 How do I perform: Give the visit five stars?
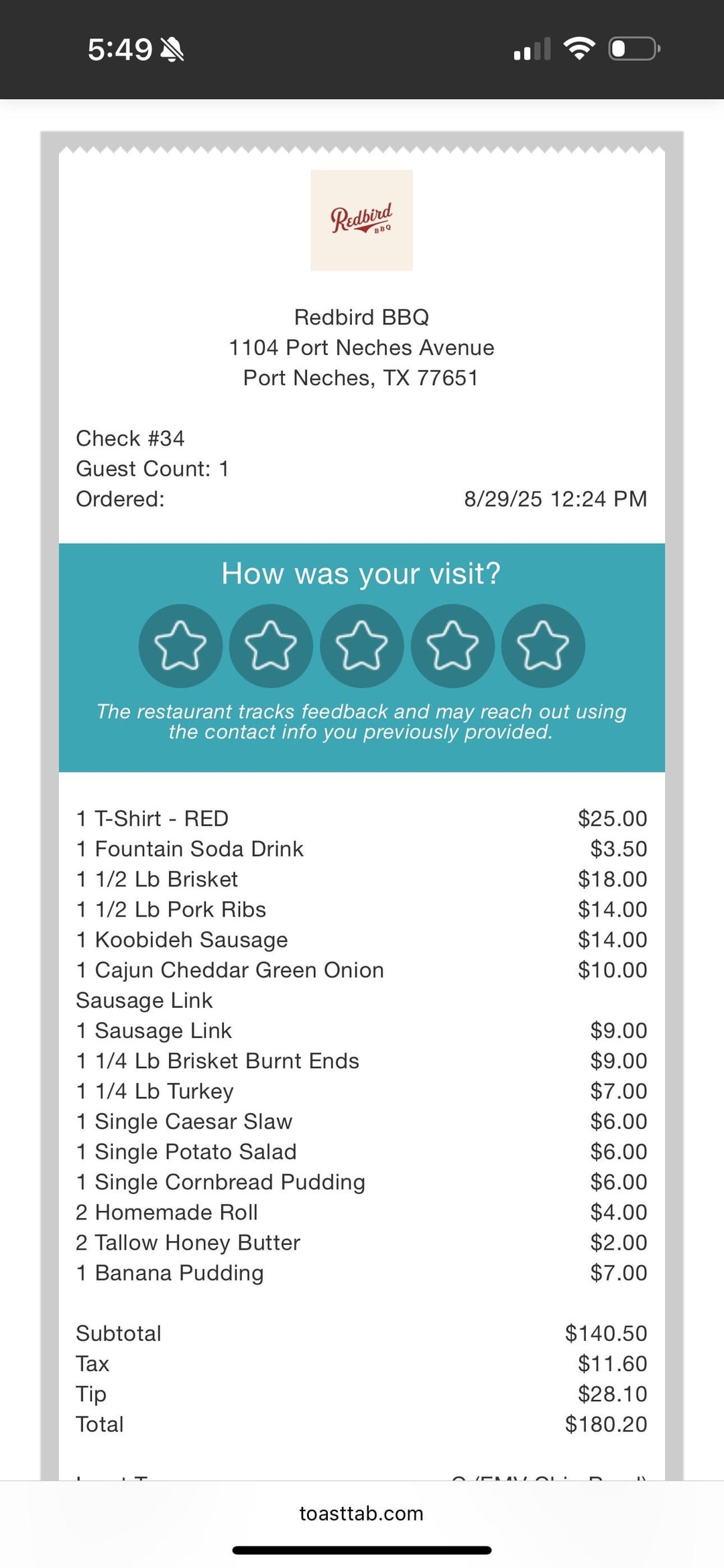tap(543, 646)
